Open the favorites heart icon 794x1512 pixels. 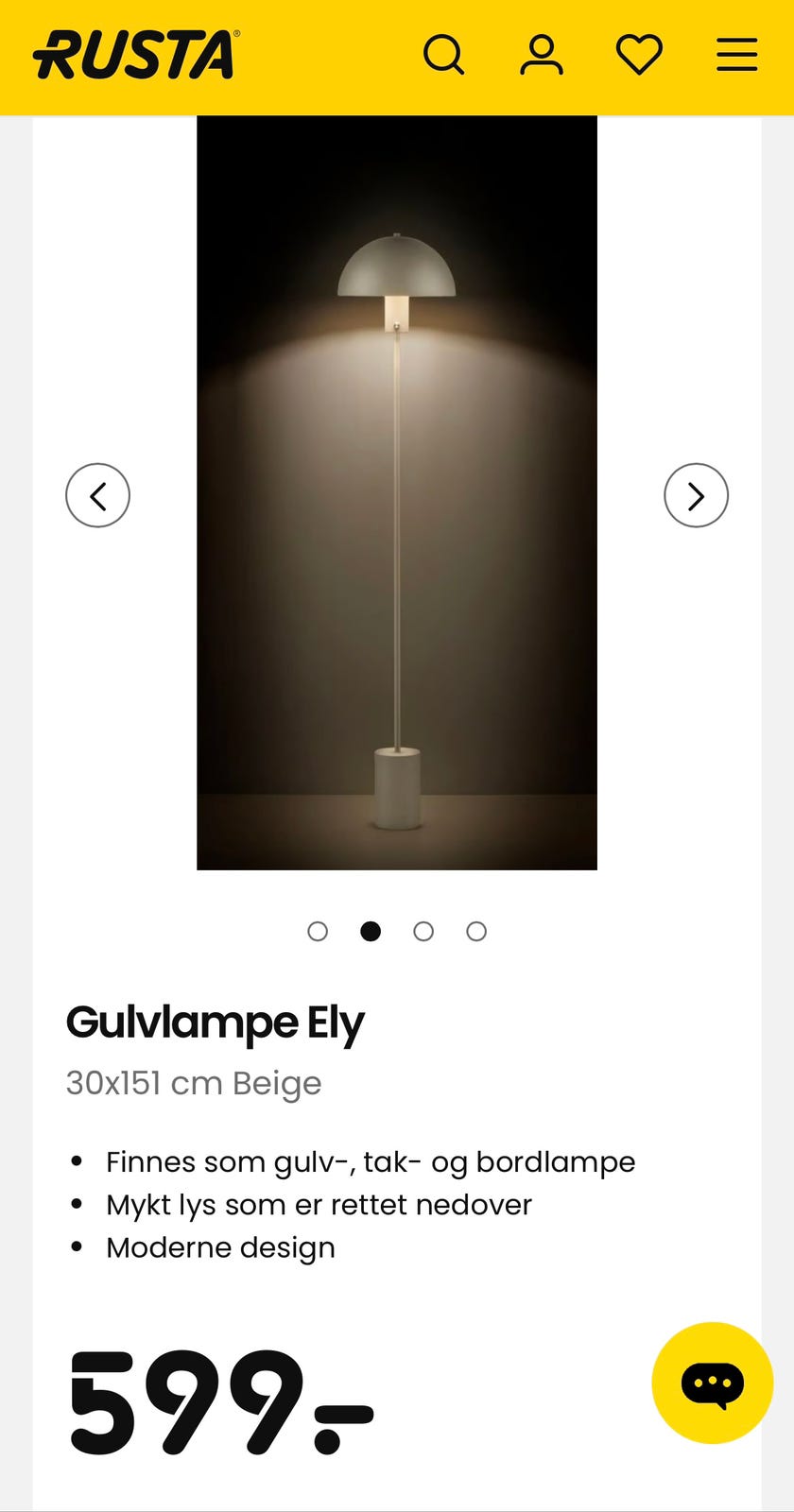click(639, 55)
